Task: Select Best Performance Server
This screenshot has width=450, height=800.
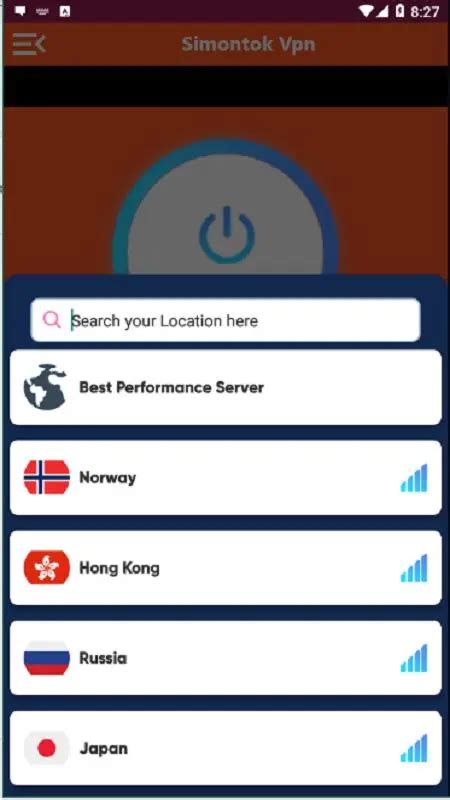Action: tap(225, 387)
